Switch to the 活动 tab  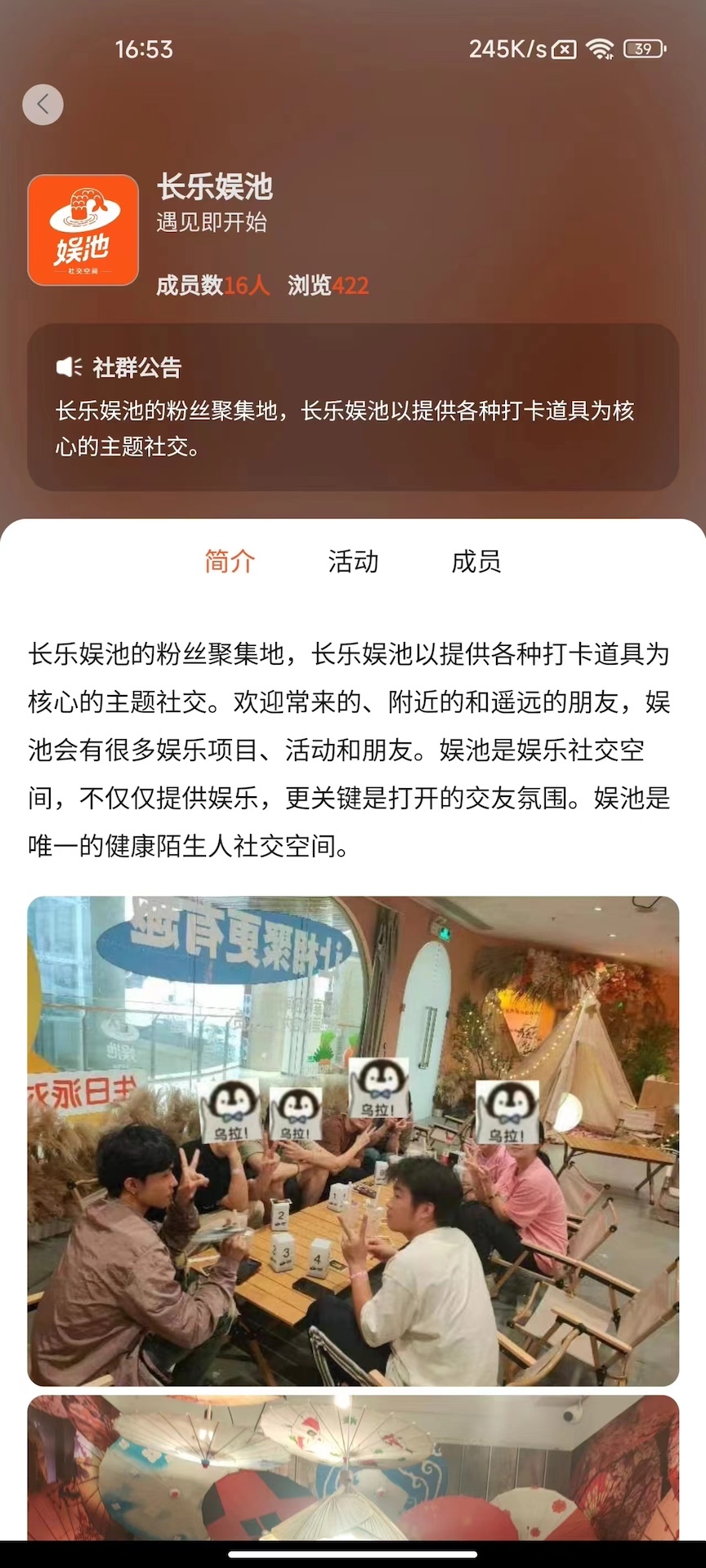coord(353,562)
